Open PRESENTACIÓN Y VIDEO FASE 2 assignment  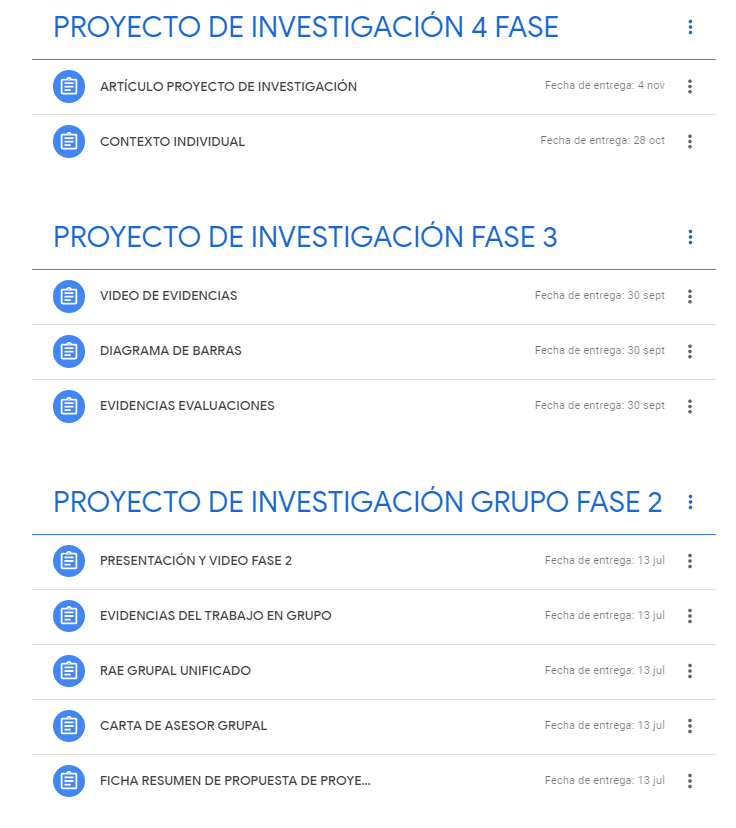pyautogui.click(x=195, y=561)
